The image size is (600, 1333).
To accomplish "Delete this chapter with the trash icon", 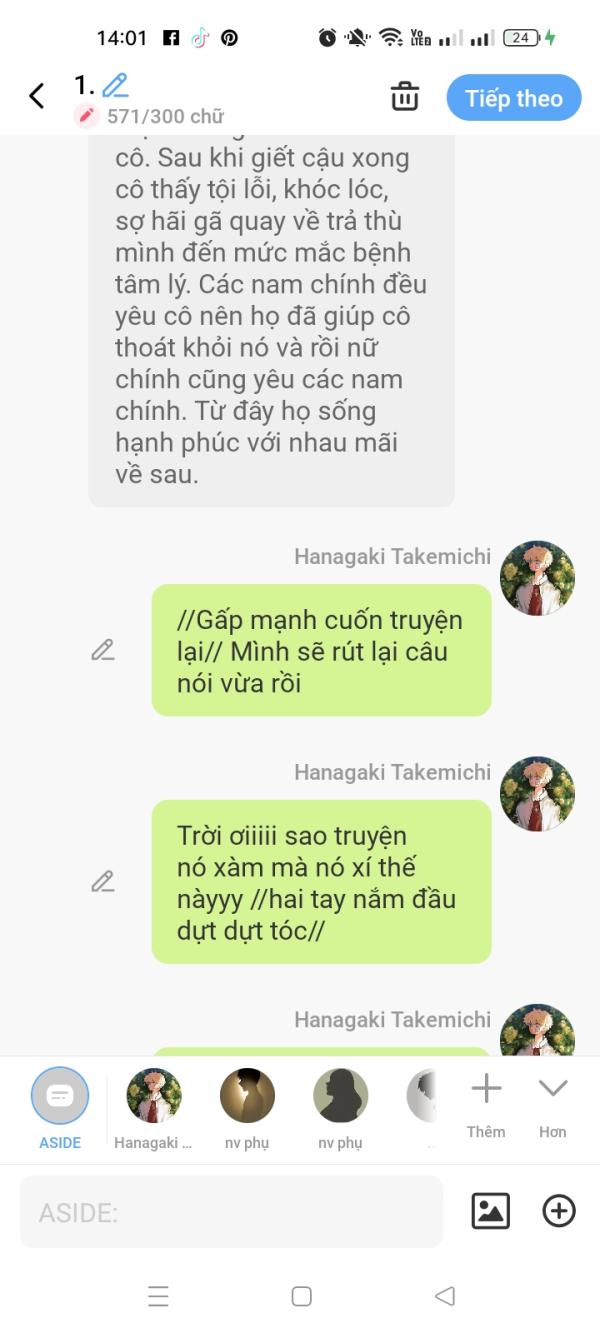I will click(x=404, y=97).
